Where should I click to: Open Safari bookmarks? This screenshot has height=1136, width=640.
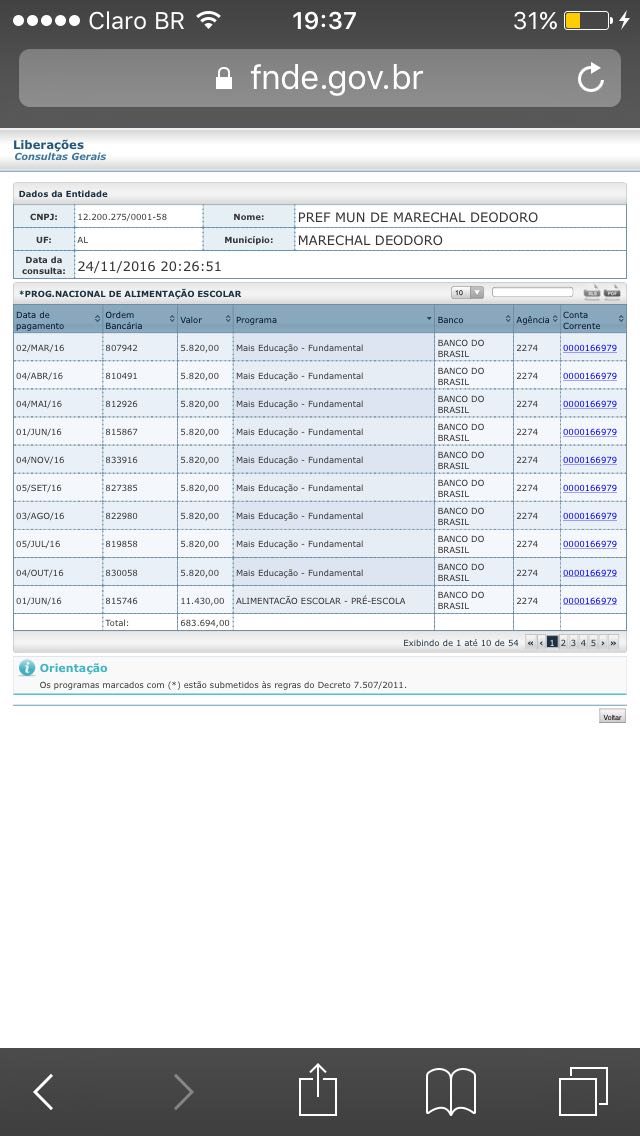pyautogui.click(x=451, y=1092)
